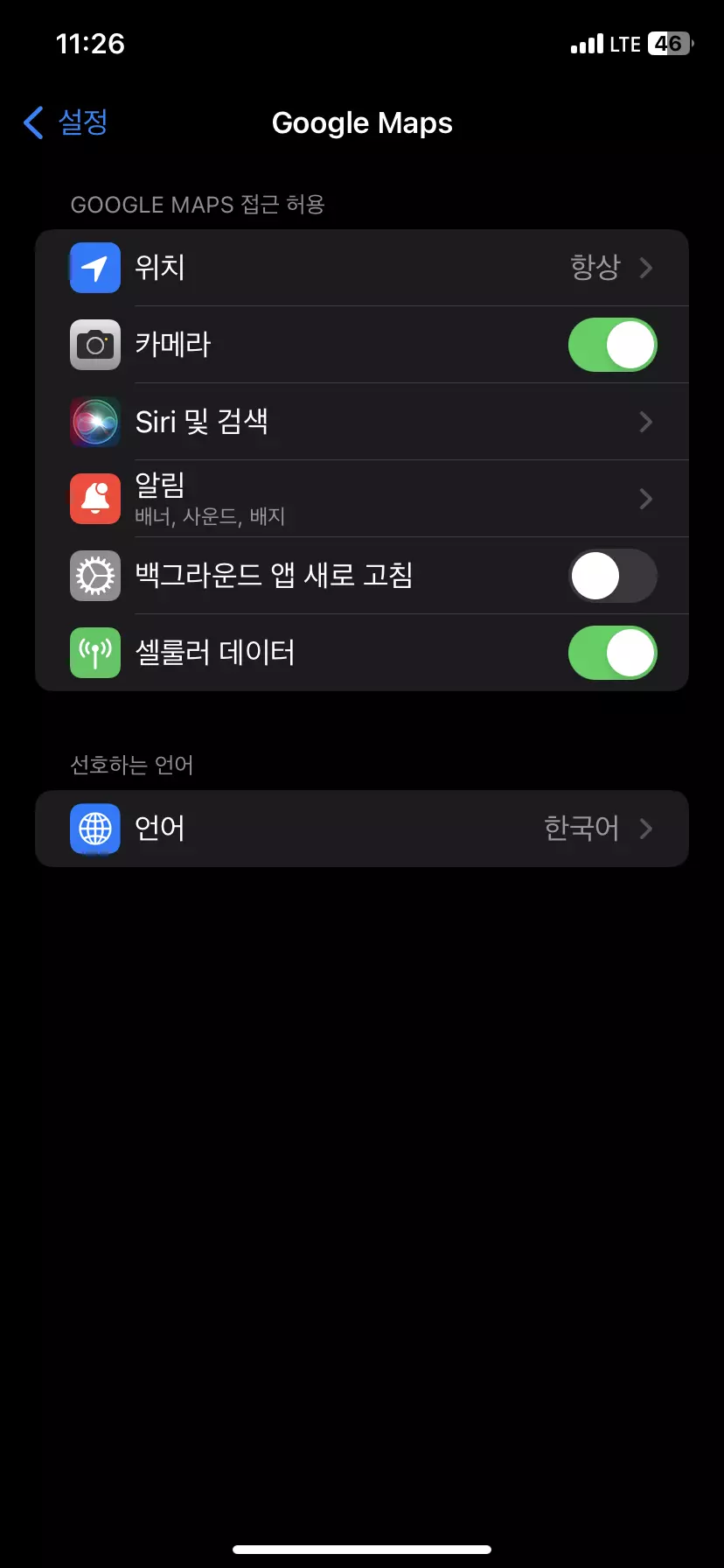Click the blue 위치 location arrow icon
724x1568 pixels.
coord(94,268)
